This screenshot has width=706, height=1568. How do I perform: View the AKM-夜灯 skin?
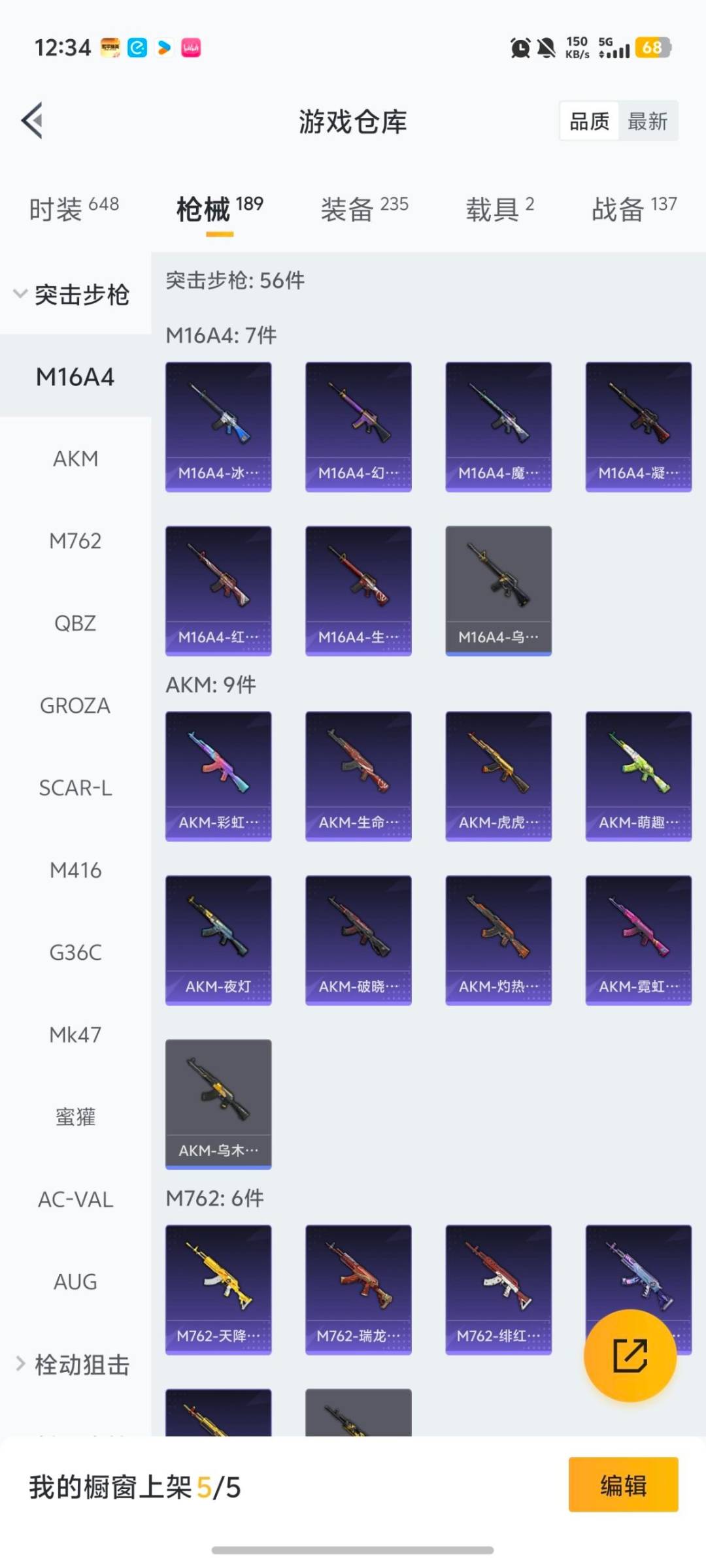218,939
